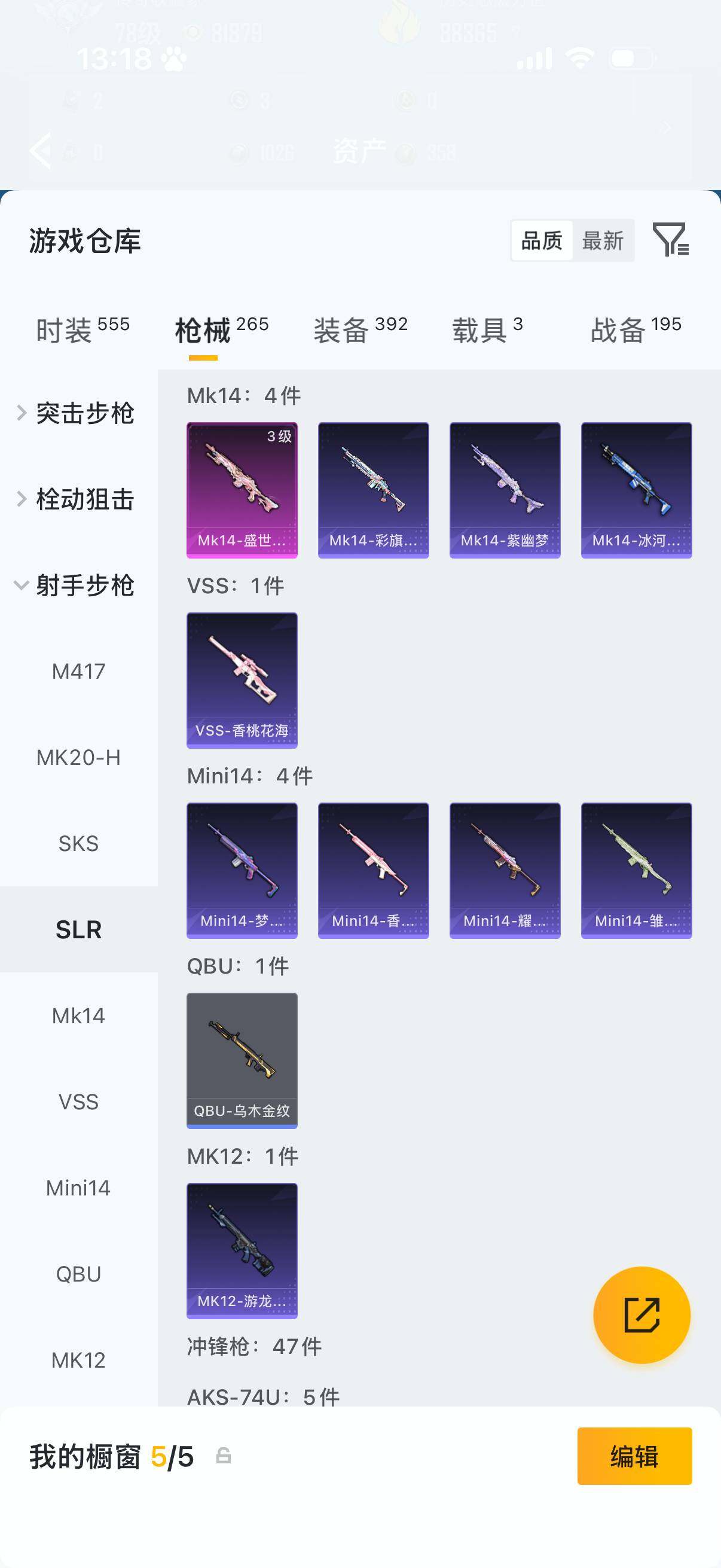Image resolution: width=721 pixels, height=1568 pixels.
Task: View the Mk14-紫幽梦 skin
Action: tap(505, 490)
